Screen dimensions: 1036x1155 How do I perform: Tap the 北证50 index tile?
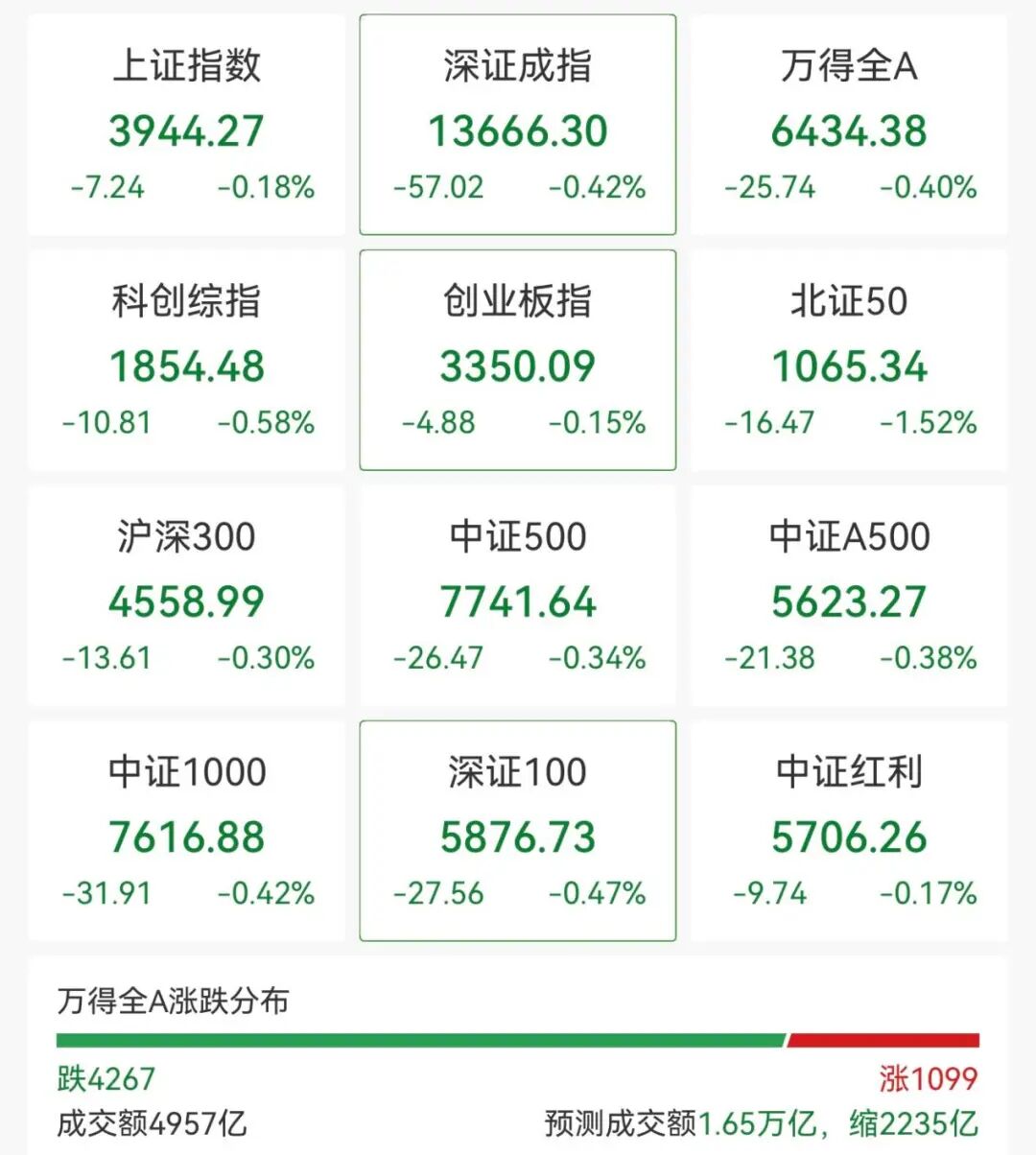pos(849,360)
